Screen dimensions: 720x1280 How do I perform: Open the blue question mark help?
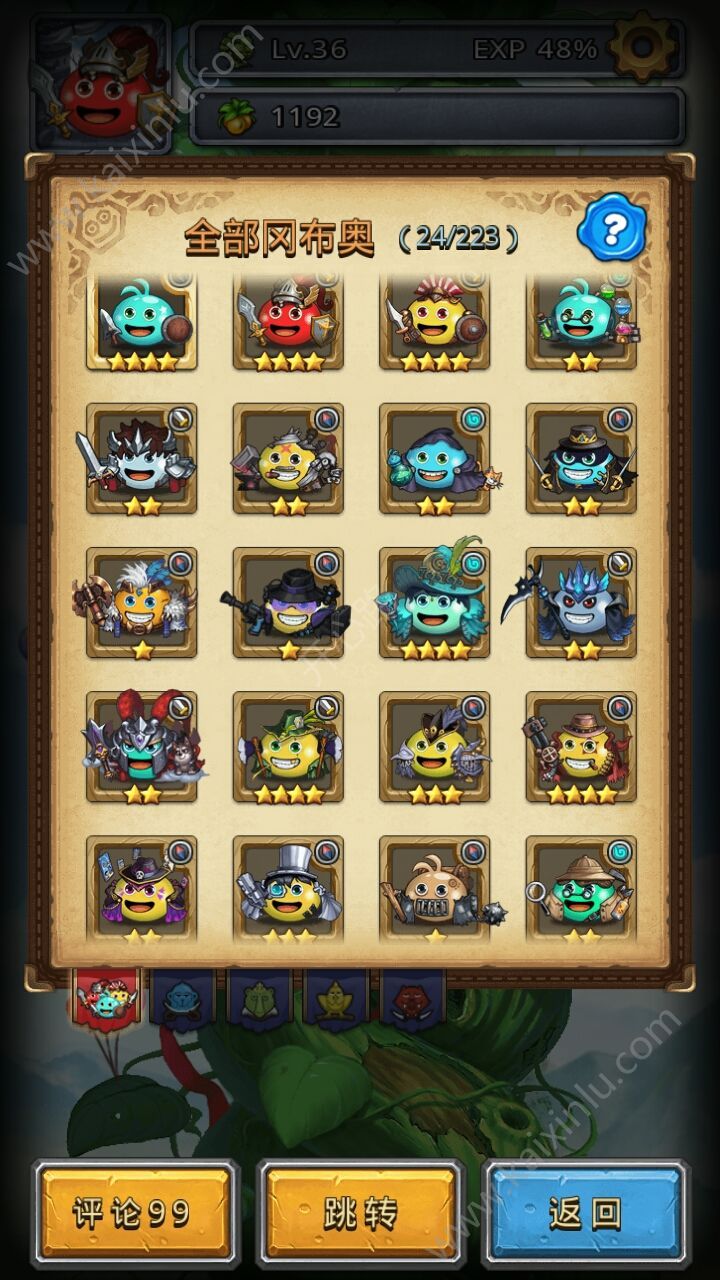tap(611, 228)
